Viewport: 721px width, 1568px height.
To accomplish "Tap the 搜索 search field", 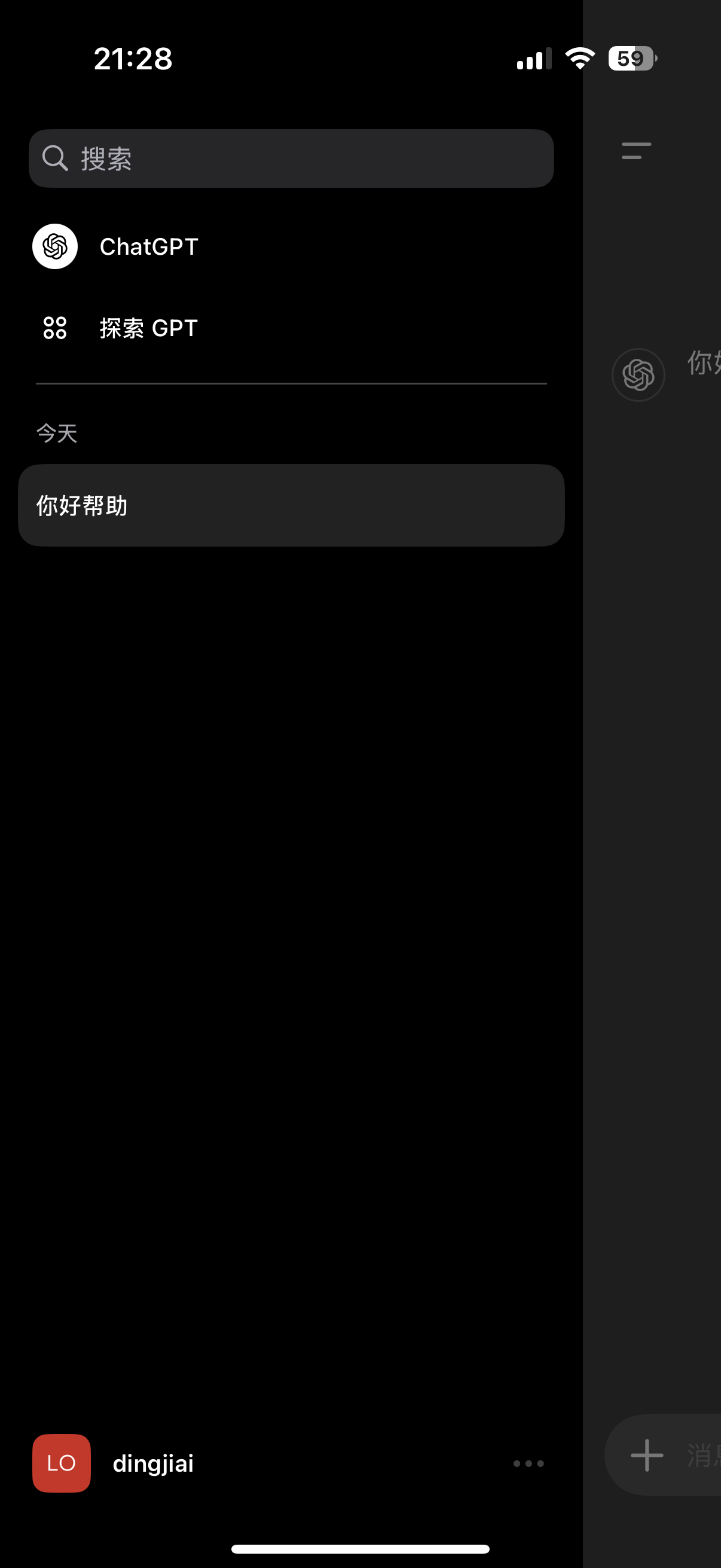I will 291,159.
